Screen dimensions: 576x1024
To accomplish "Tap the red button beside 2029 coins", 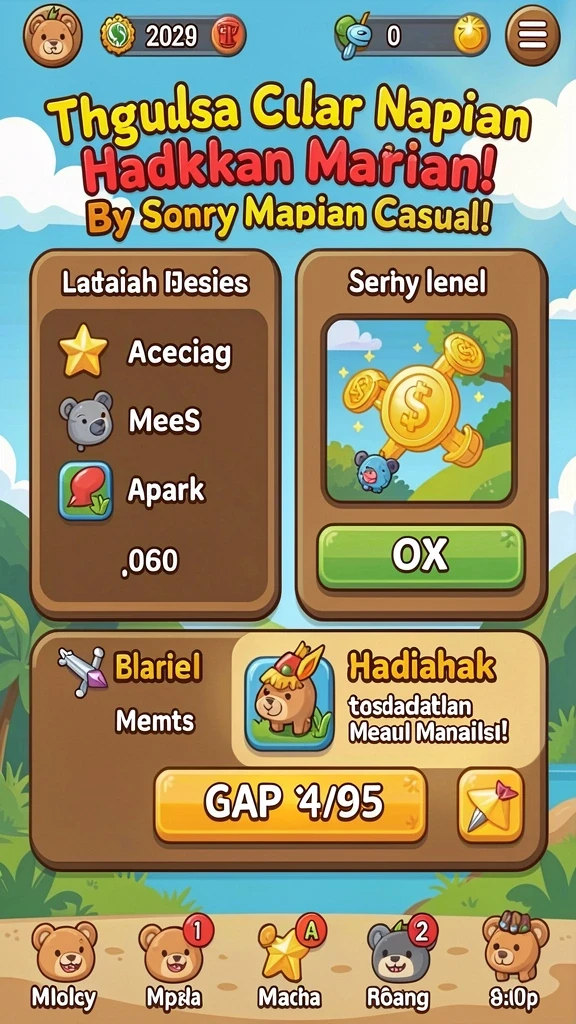I will click(x=229, y=35).
